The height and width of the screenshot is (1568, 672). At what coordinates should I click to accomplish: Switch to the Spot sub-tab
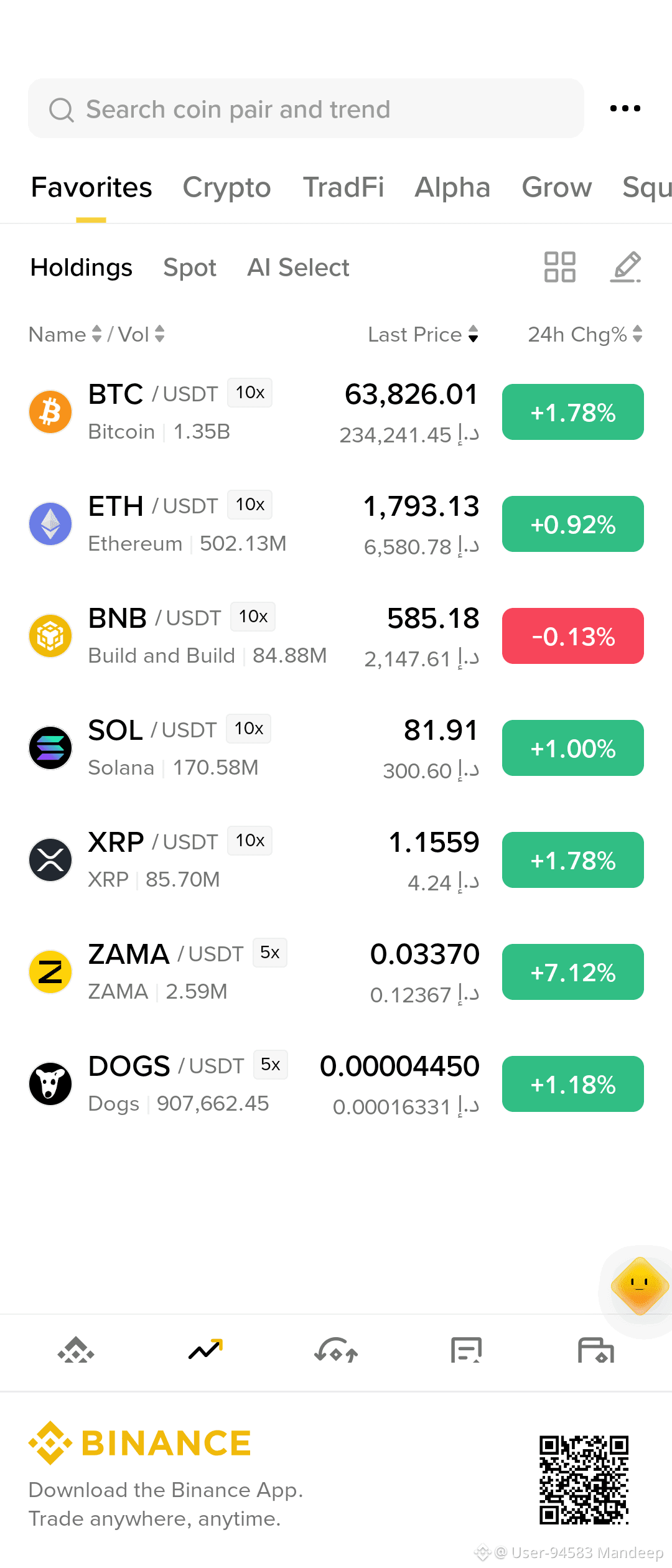coord(190,268)
